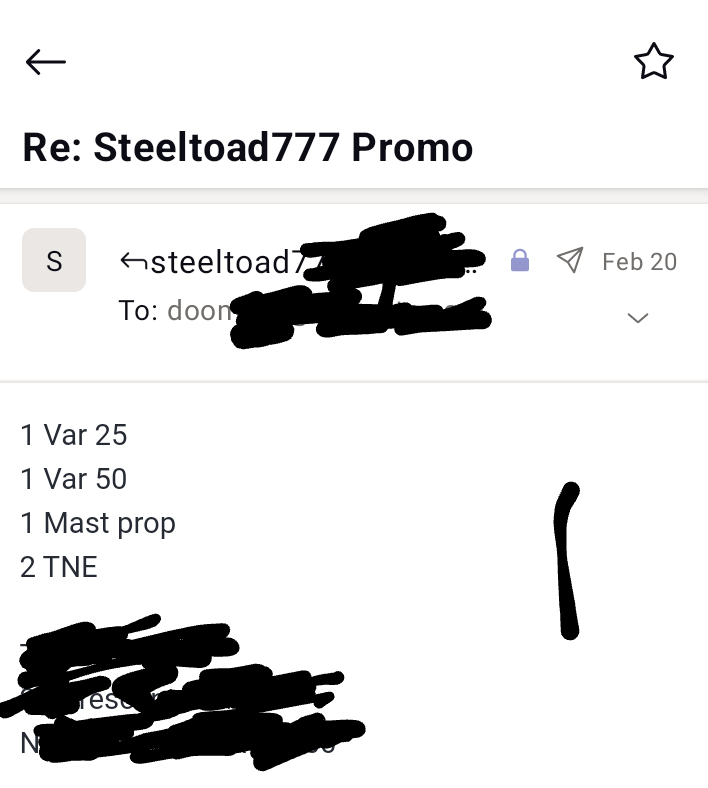
Task: Go back using the arrow
Action: (45, 62)
